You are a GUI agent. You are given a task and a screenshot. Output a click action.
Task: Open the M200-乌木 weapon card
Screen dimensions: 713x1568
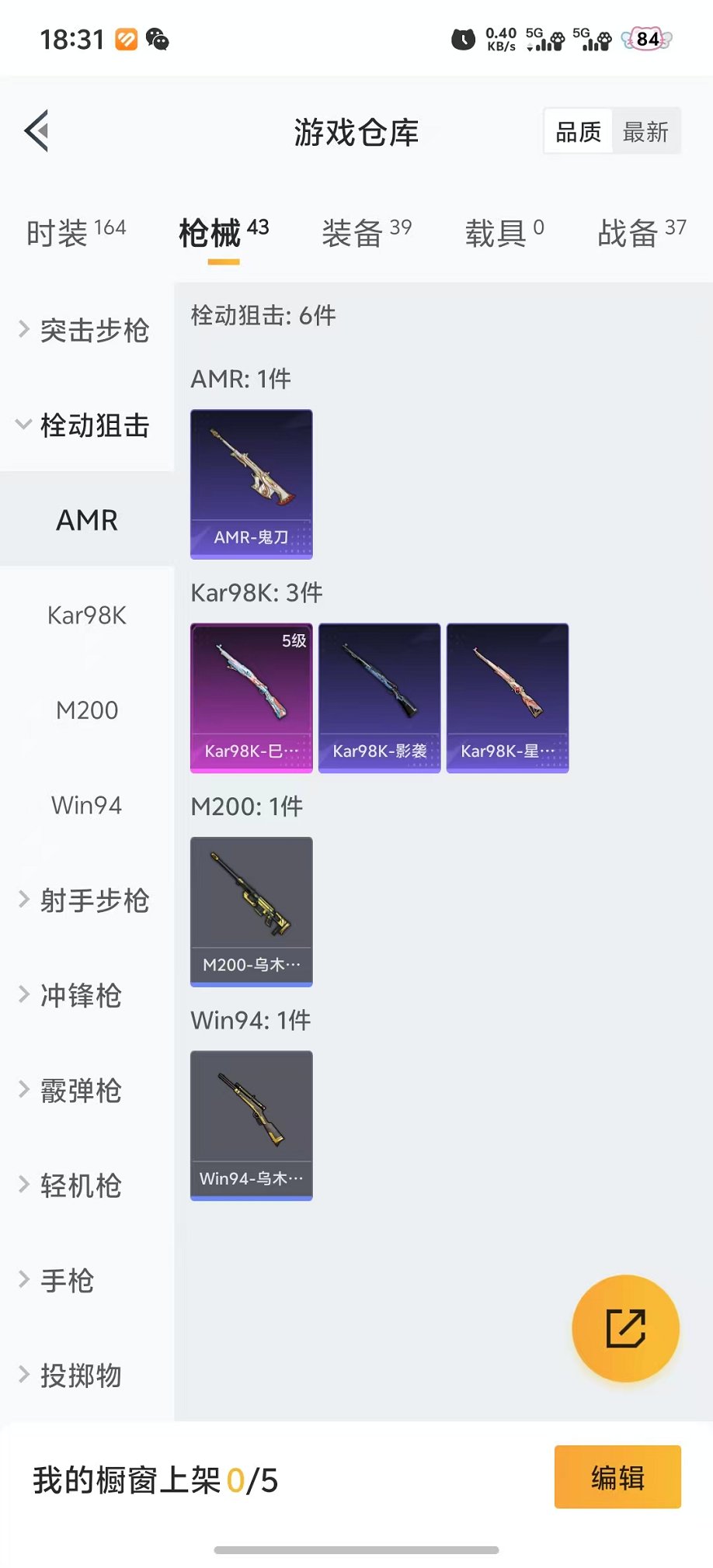252,911
